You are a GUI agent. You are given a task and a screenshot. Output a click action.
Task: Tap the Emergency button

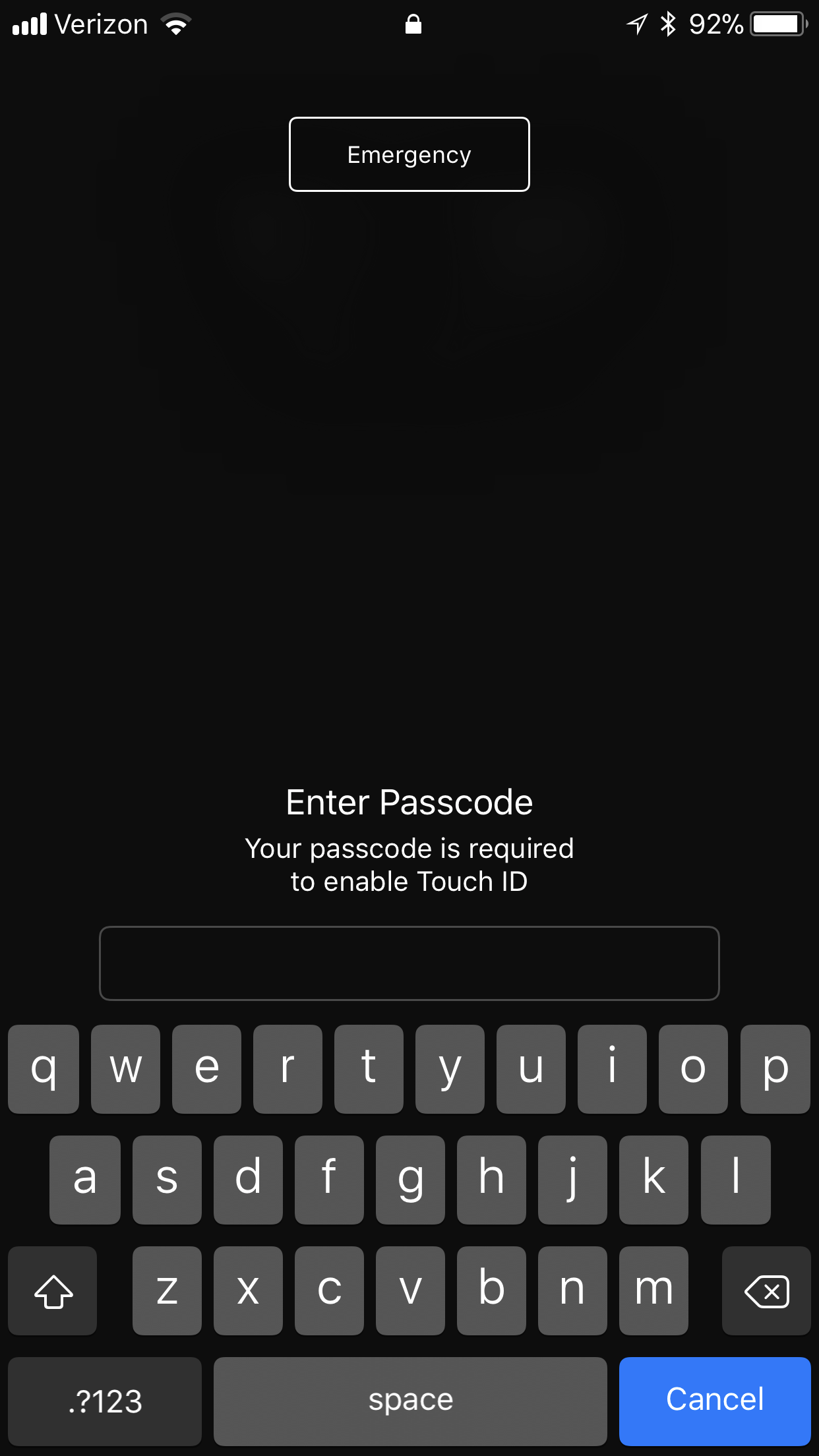coord(409,154)
